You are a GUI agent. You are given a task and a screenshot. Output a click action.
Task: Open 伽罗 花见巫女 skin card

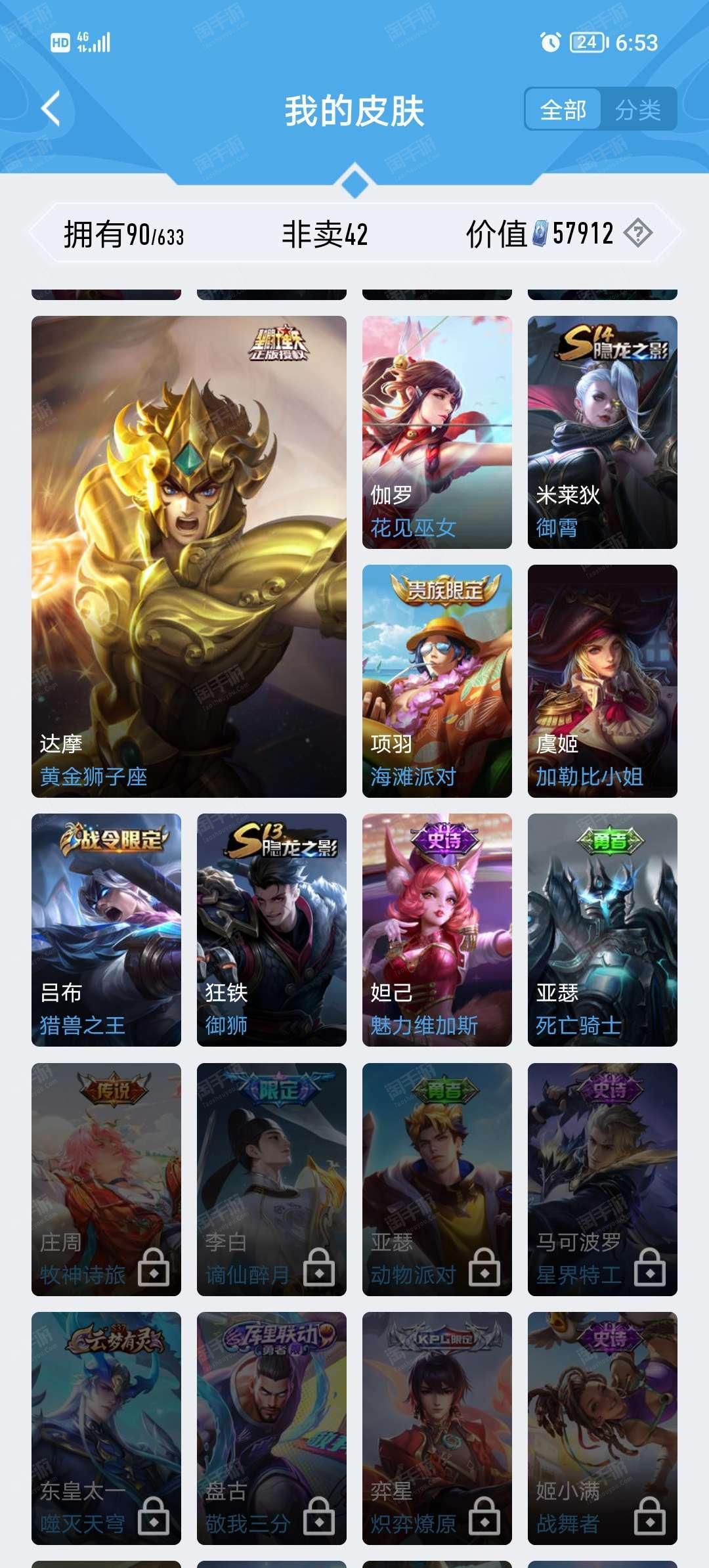tap(437, 432)
